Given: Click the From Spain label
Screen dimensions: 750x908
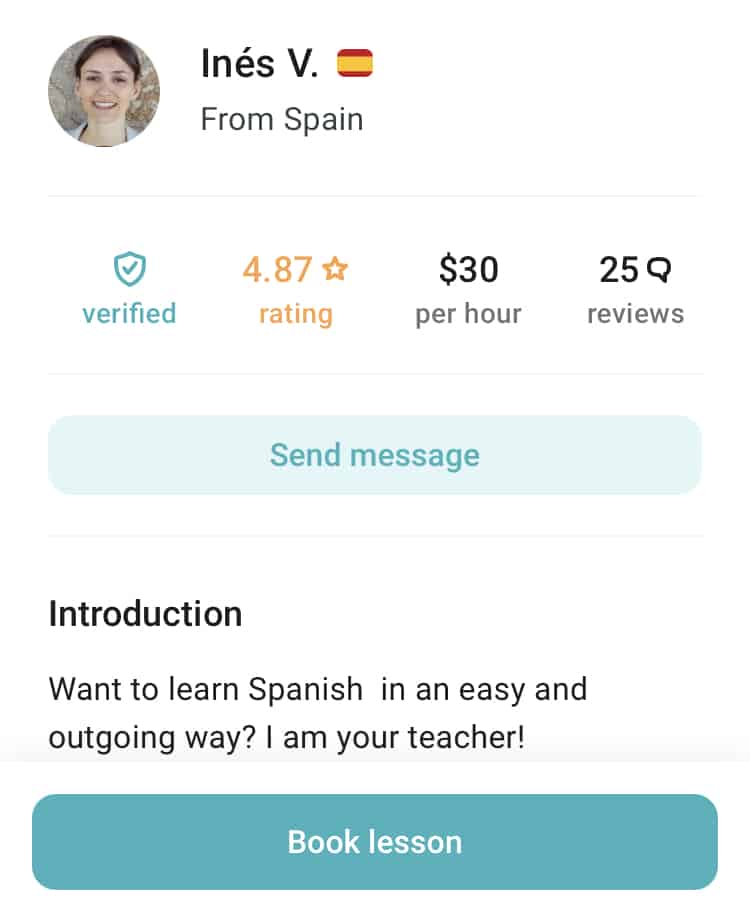Looking at the screenshot, I should (x=282, y=119).
